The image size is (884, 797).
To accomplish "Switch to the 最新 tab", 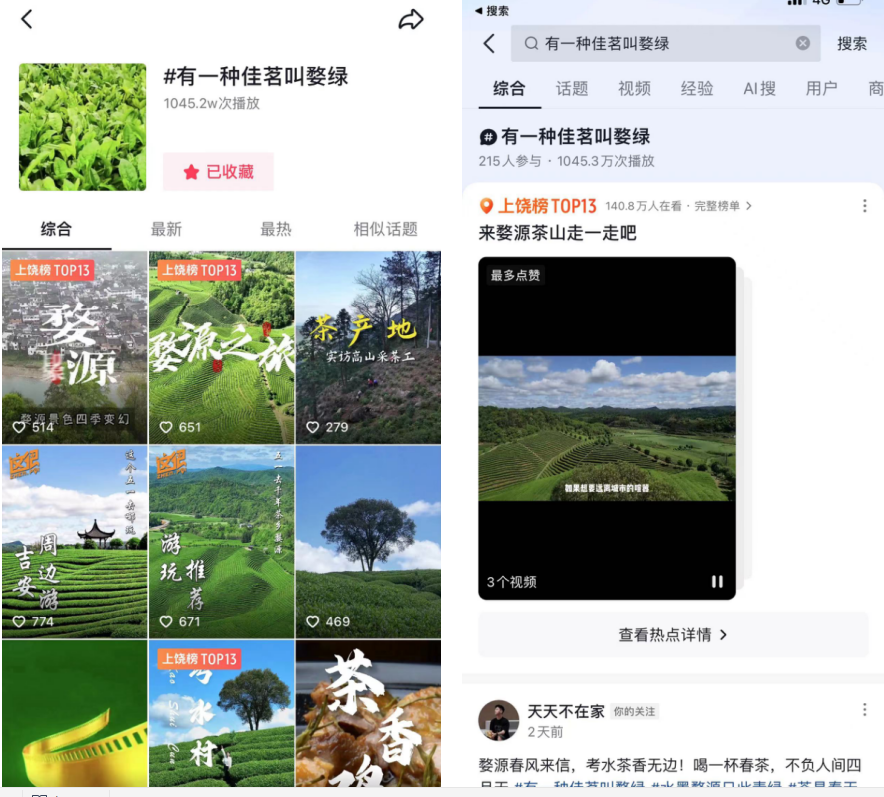I will (166, 229).
